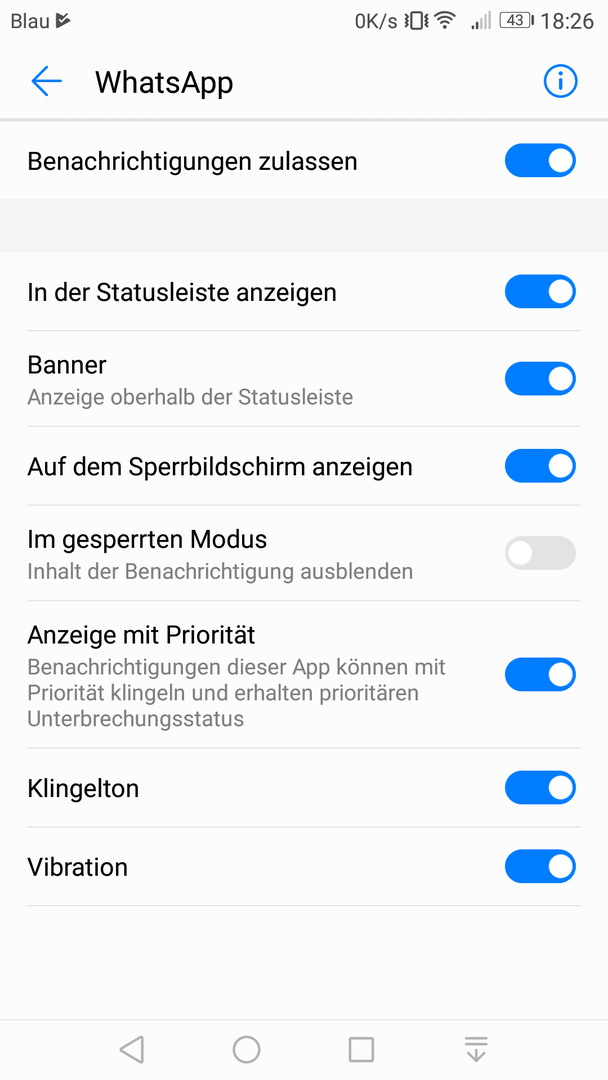
Task: Turn off the Klingelton toggle
Action: coord(540,788)
